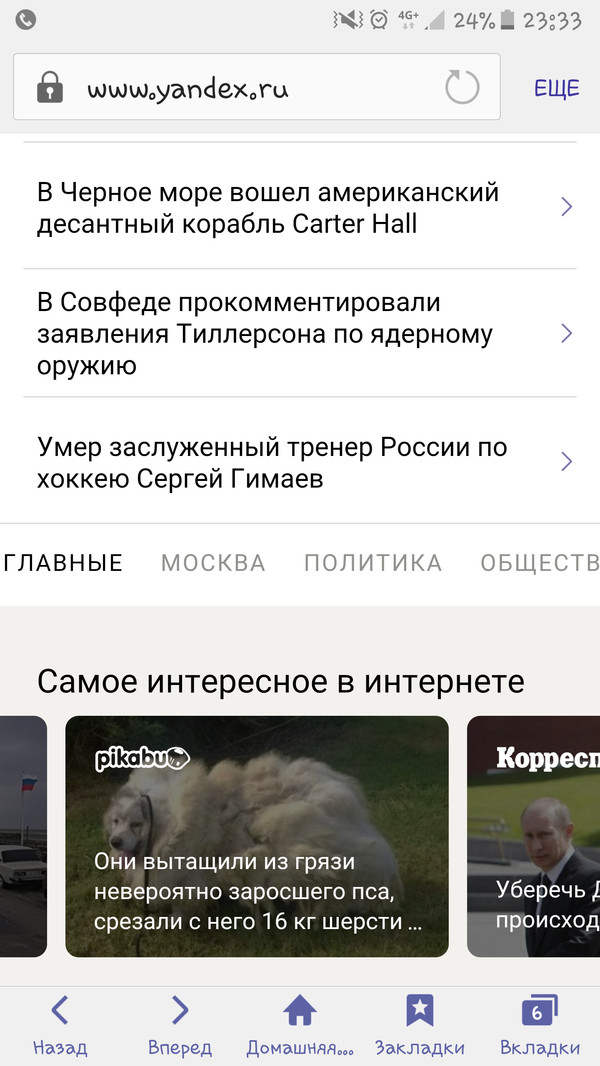
Task: Open the Pikabu card about the overgrown dog
Action: pos(257,836)
